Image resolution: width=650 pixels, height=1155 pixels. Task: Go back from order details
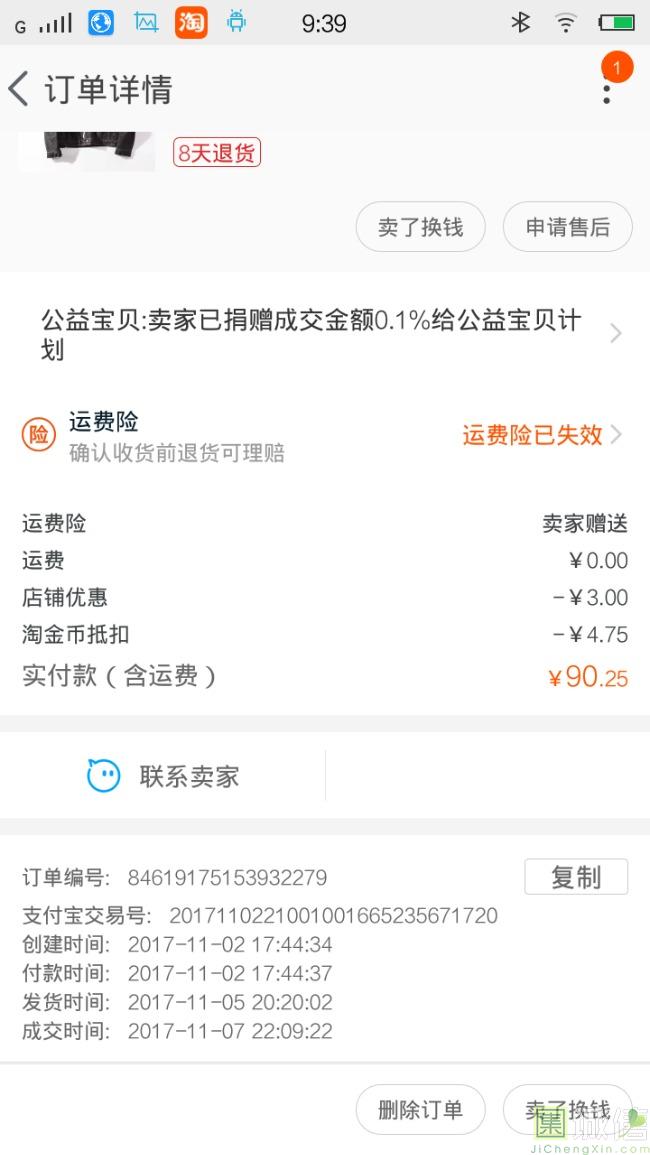(x=20, y=89)
